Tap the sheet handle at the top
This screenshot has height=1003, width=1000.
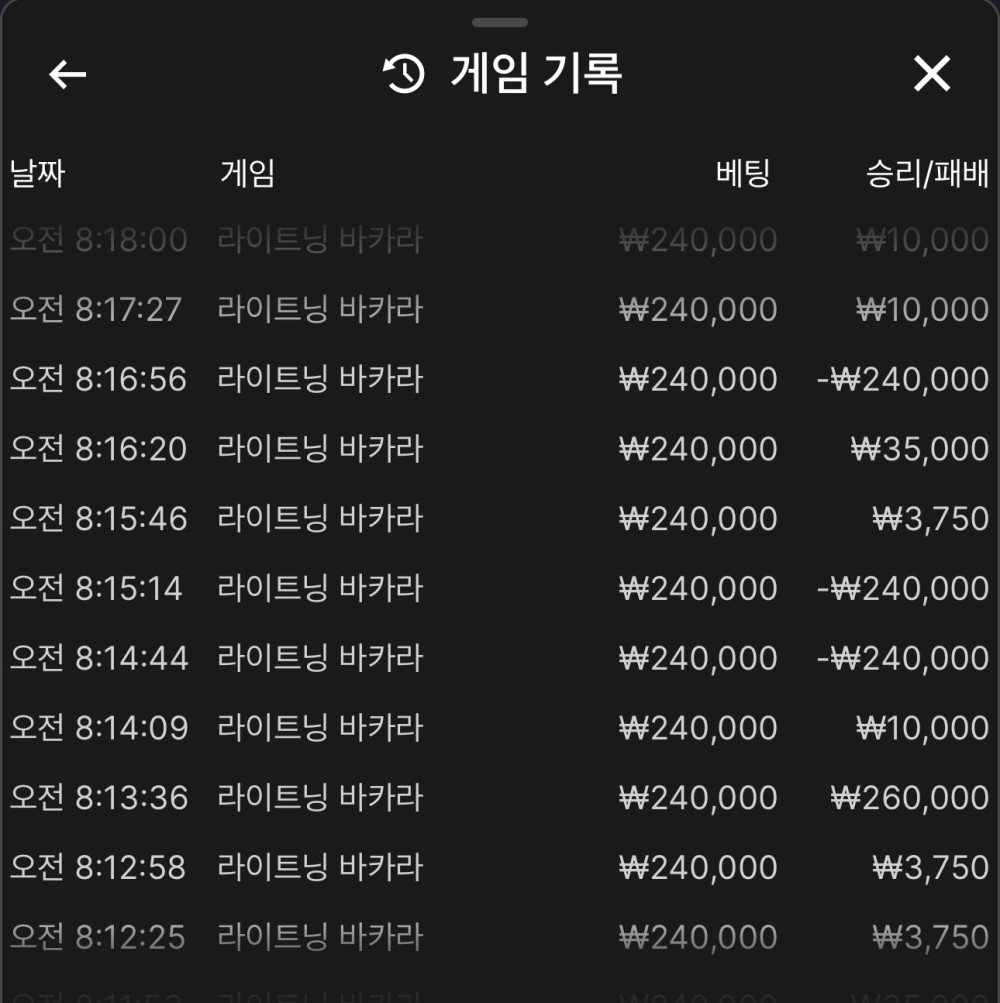[499, 22]
